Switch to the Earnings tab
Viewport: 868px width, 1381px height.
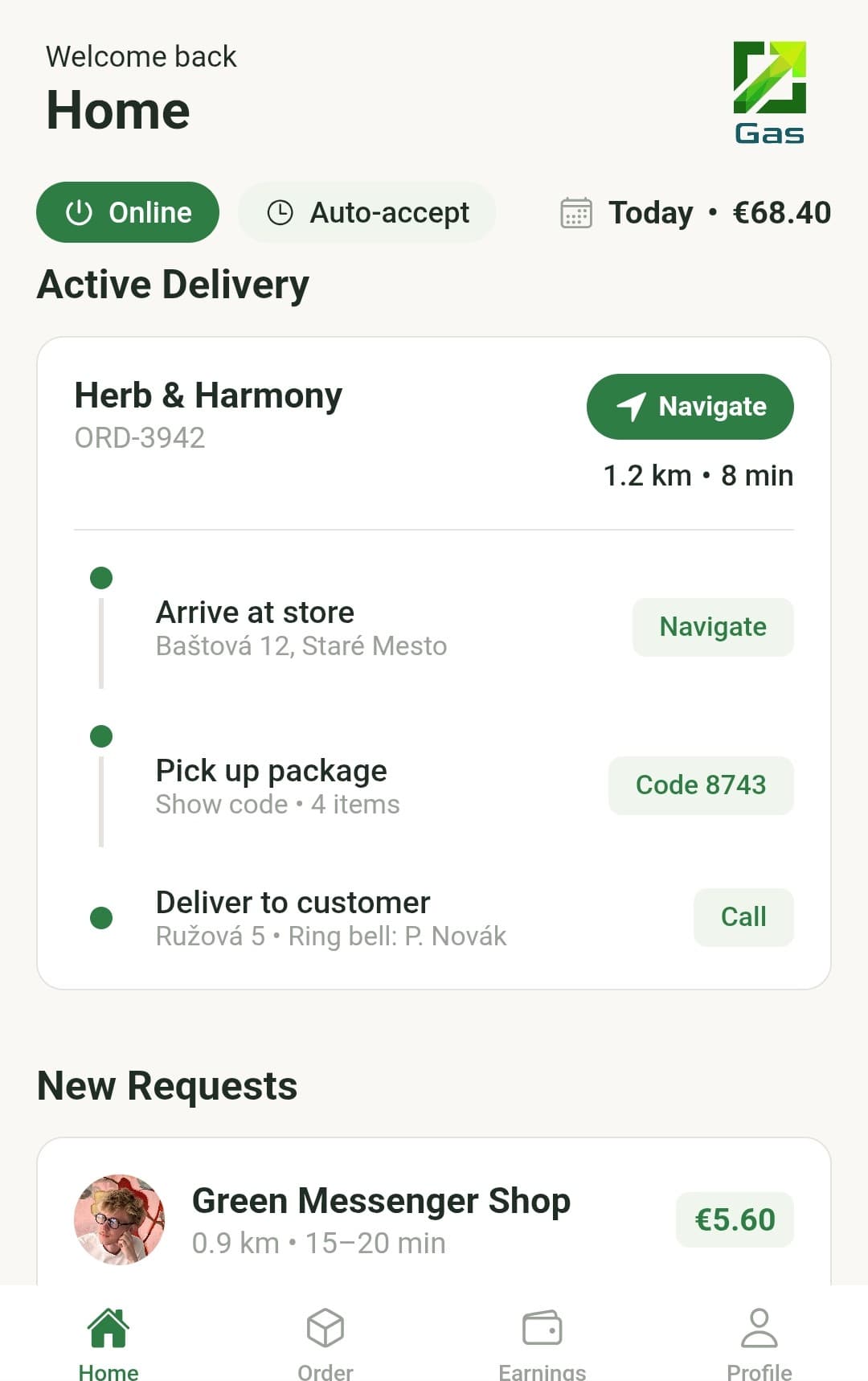pyautogui.click(x=541, y=1338)
